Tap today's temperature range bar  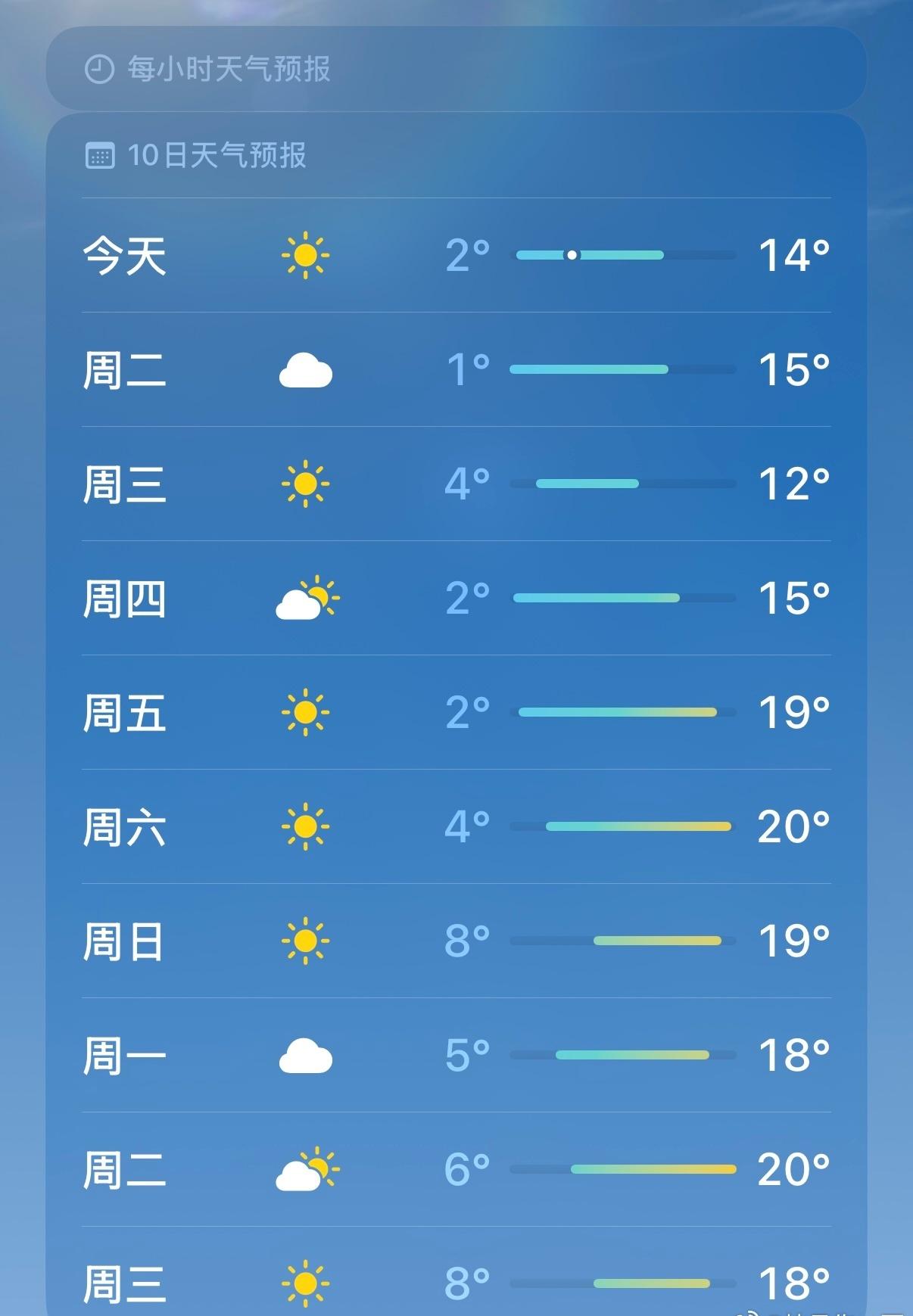point(626,256)
